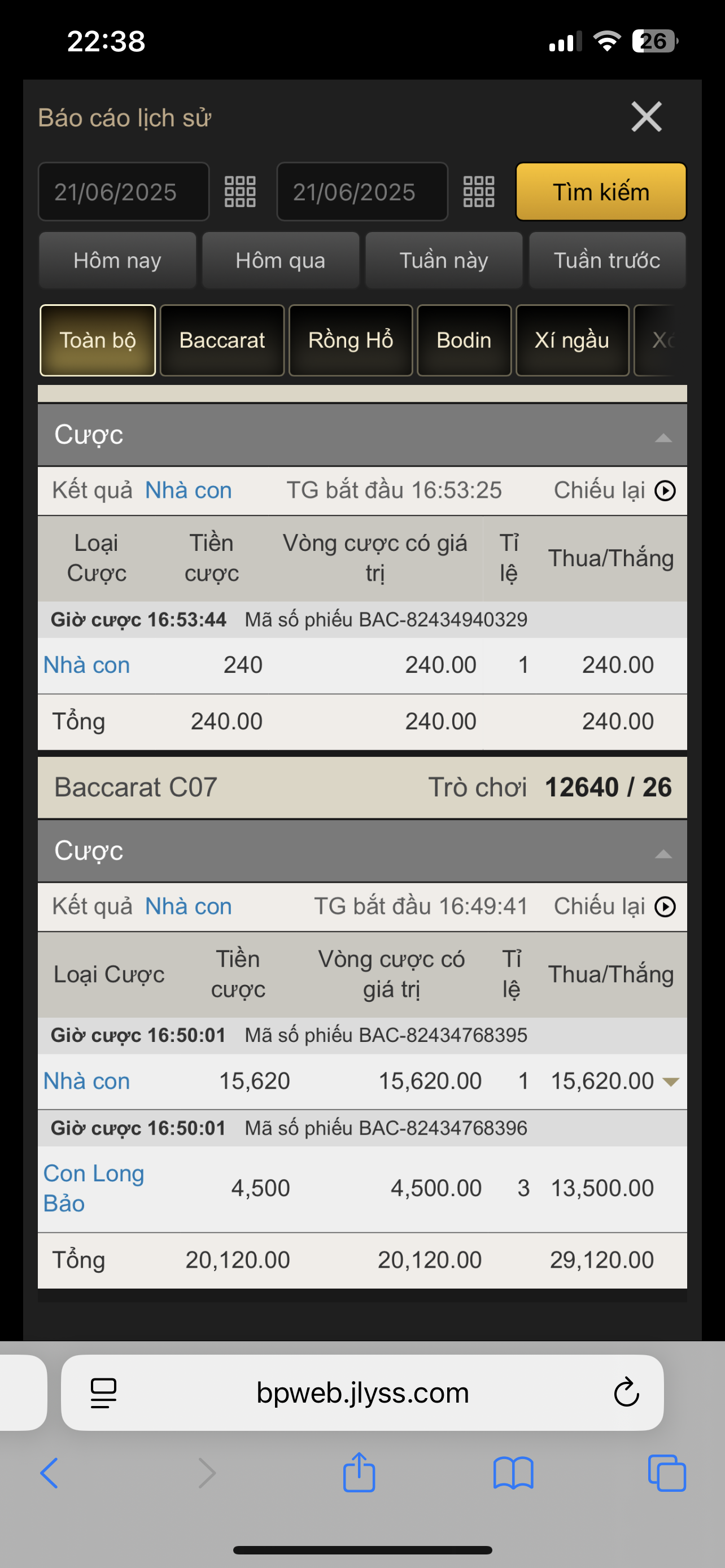Go back in the browser
725x1568 pixels.
click(49, 1473)
